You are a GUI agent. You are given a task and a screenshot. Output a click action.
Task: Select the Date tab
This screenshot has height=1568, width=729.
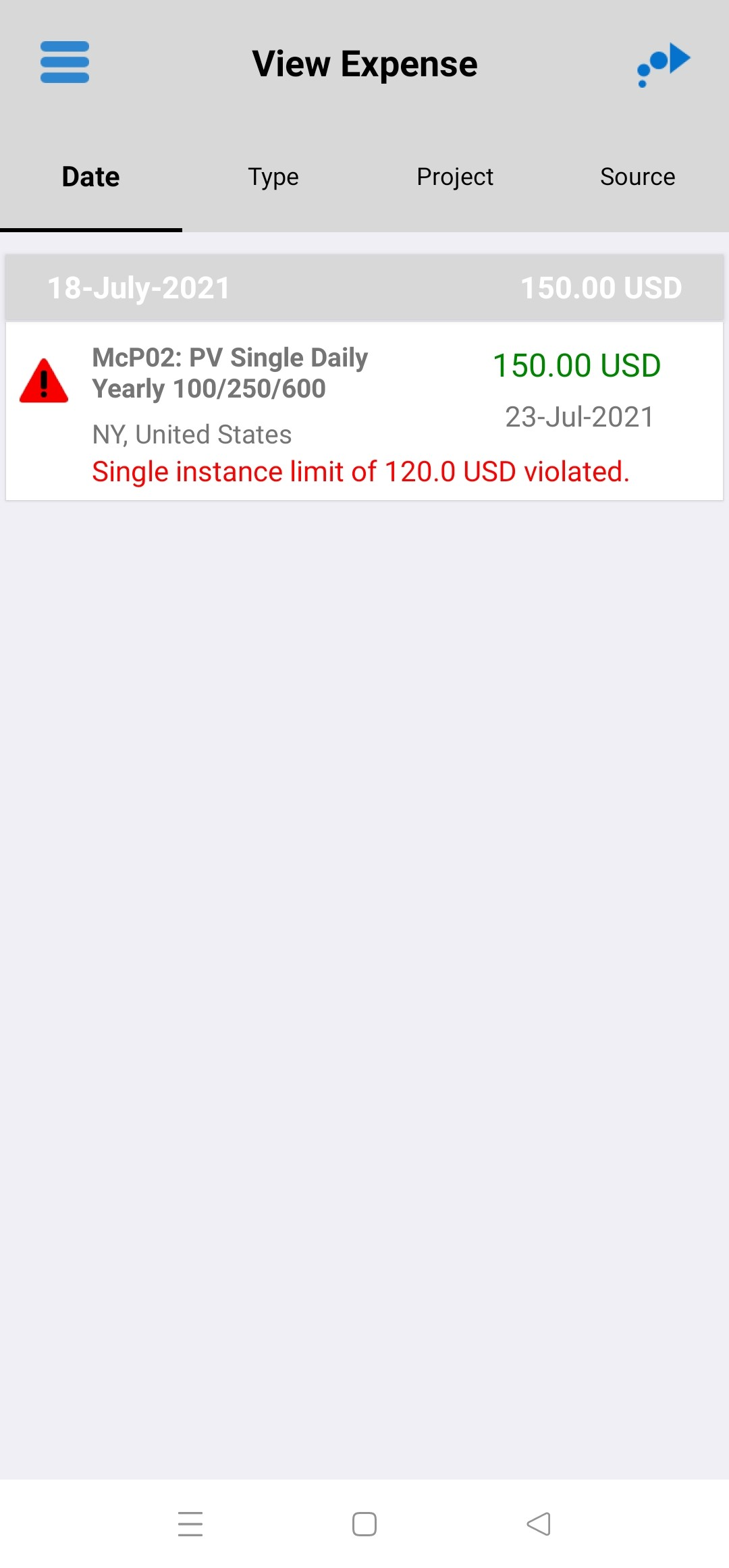coord(91,177)
